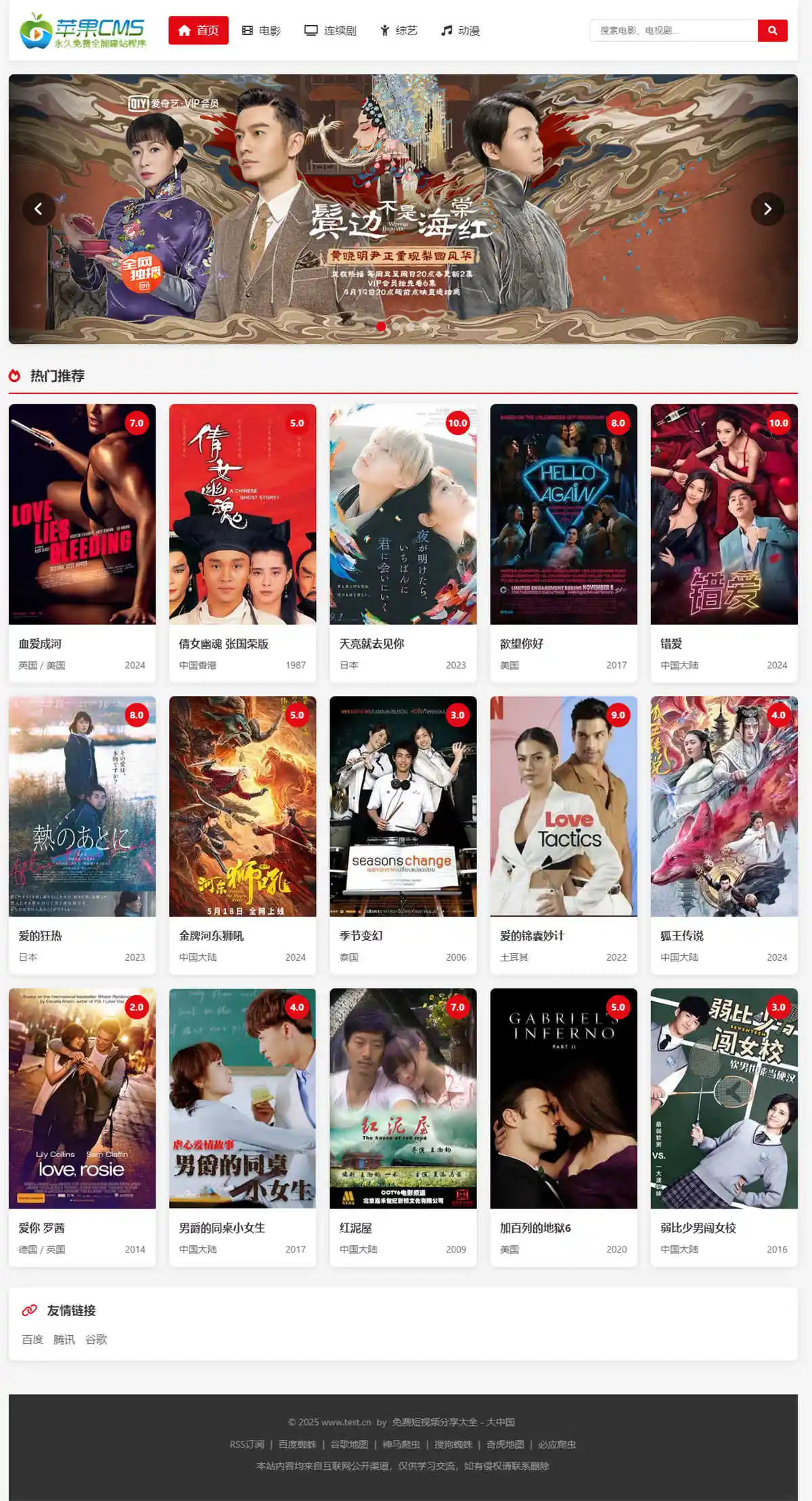Open 倩女幽魂 张国荣版 movie card
The height and width of the screenshot is (1501, 812).
coord(242,543)
